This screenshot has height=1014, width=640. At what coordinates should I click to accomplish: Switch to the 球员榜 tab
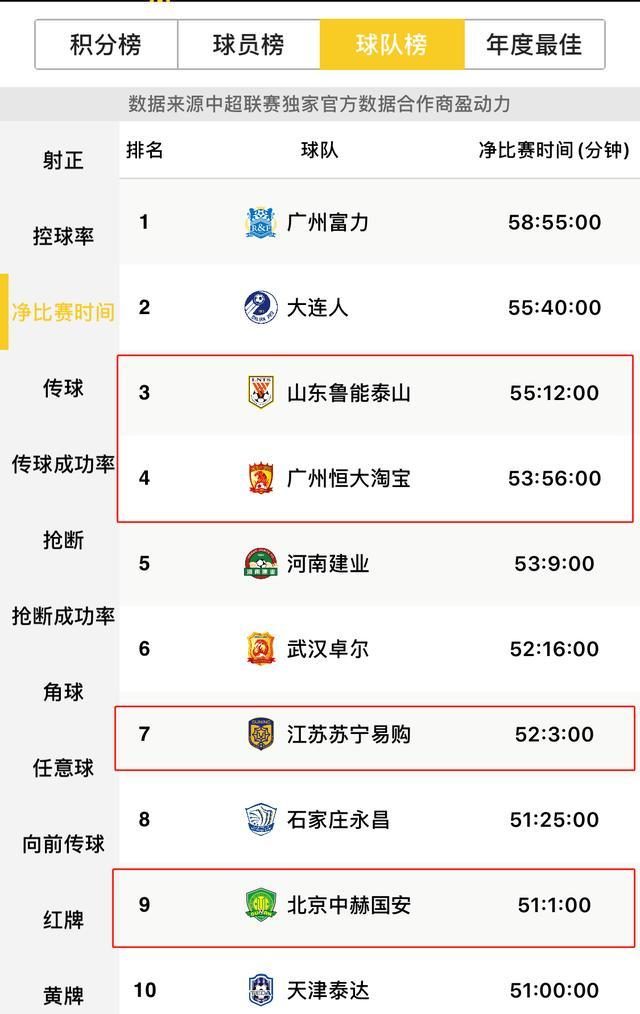point(249,45)
